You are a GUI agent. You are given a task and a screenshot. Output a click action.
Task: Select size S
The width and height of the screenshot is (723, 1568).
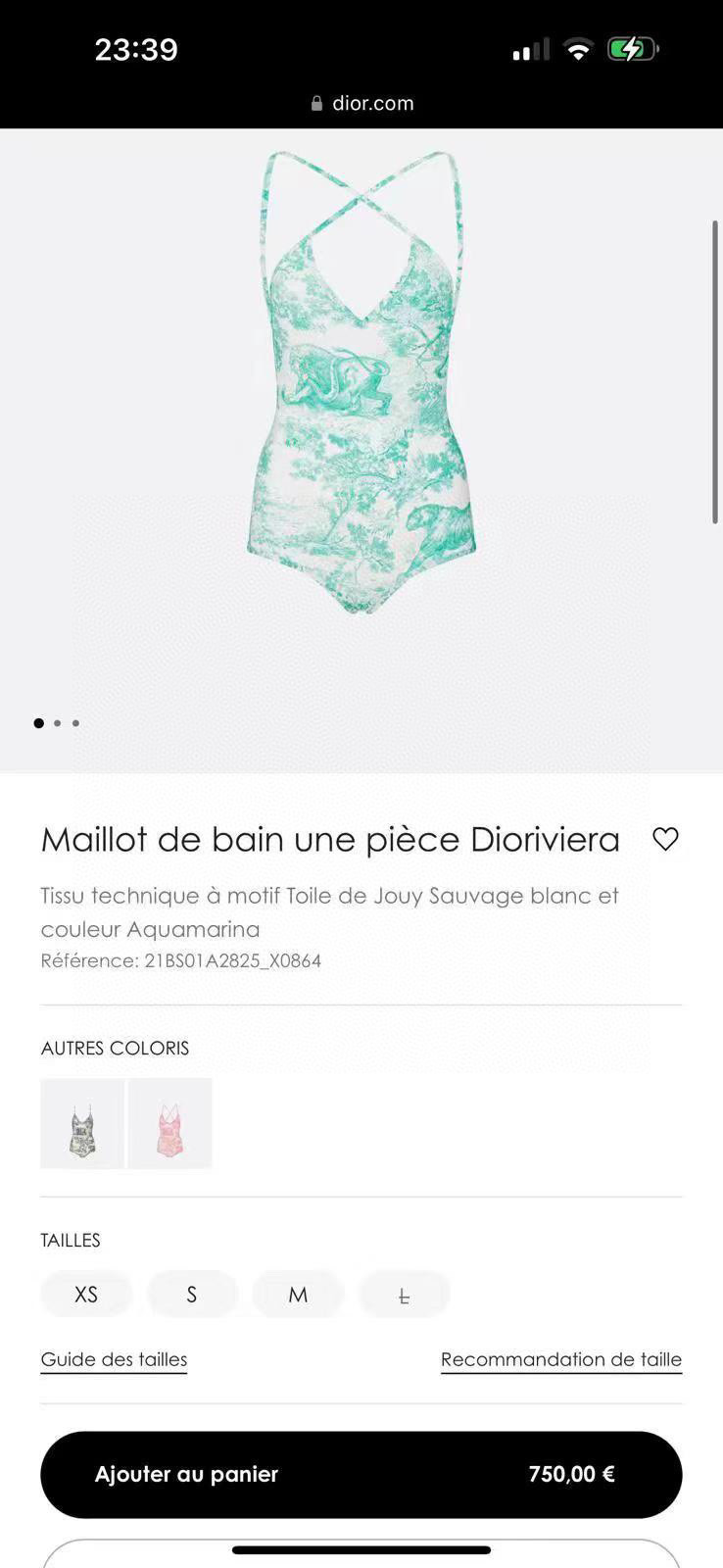pyautogui.click(x=191, y=1294)
